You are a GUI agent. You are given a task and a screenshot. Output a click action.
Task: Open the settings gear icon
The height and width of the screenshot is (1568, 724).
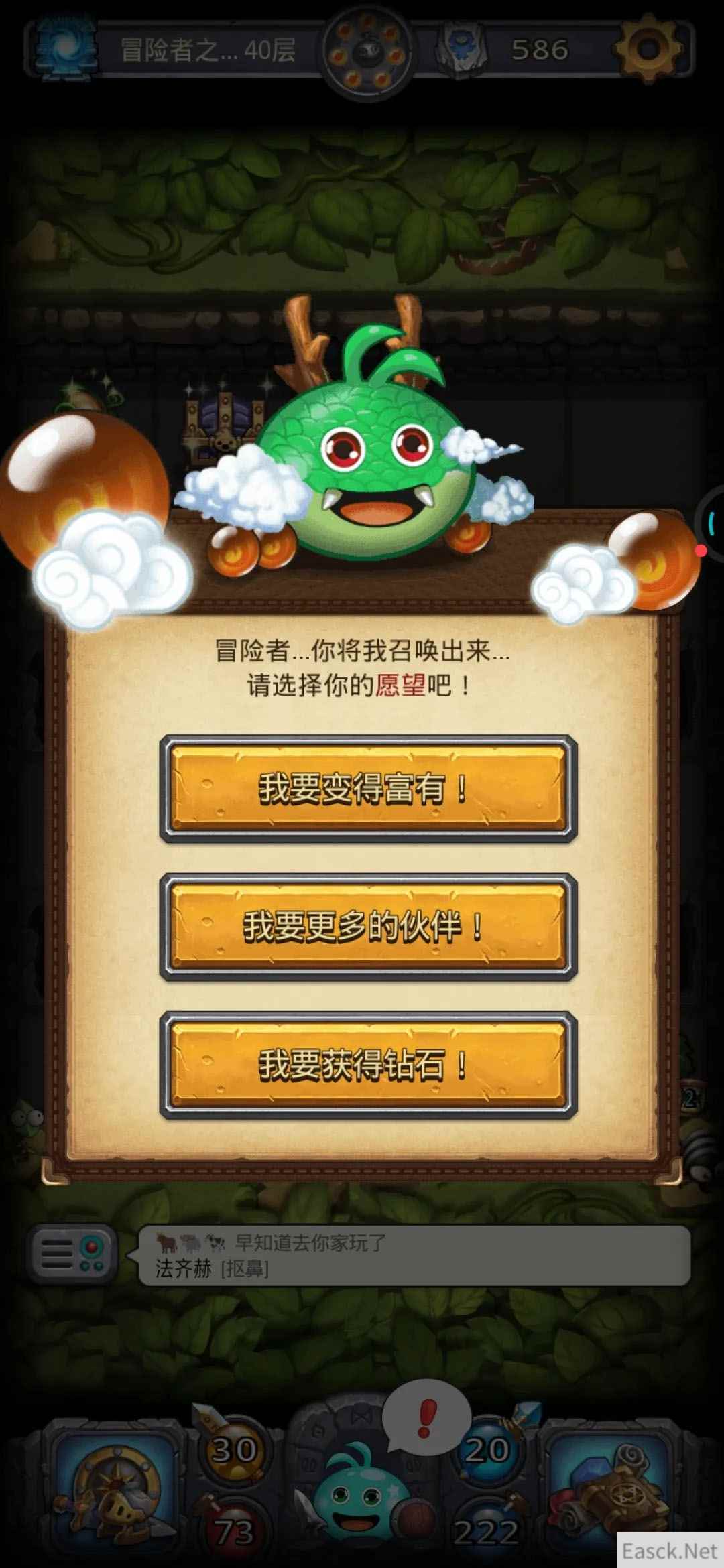pyautogui.click(x=648, y=48)
